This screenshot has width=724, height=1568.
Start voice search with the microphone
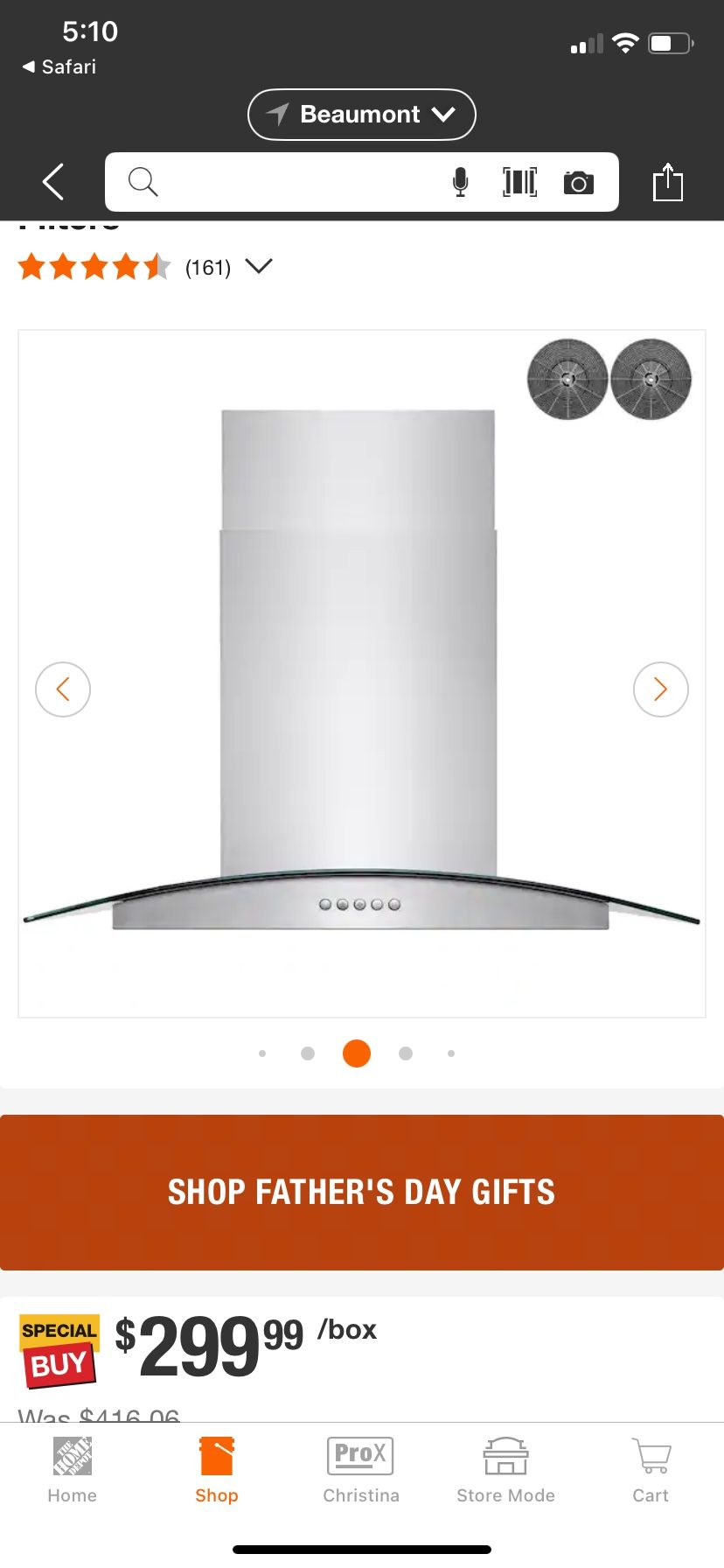(460, 182)
